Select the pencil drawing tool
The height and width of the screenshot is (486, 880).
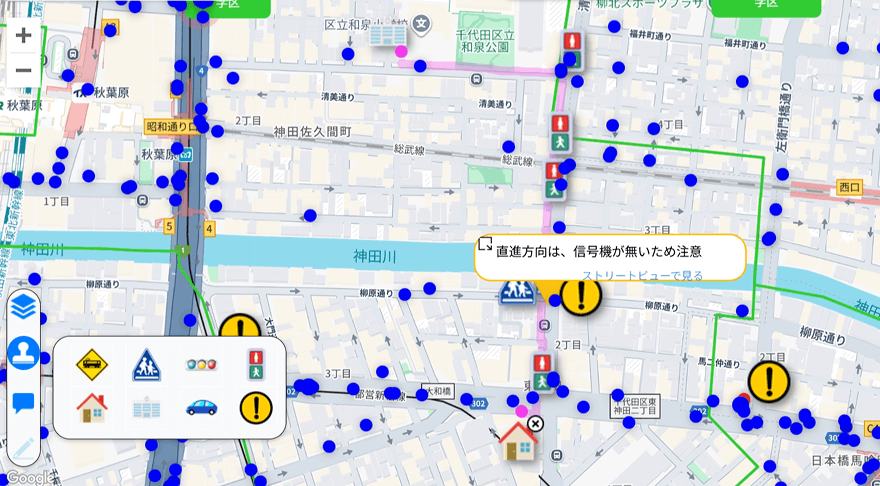click(23, 448)
